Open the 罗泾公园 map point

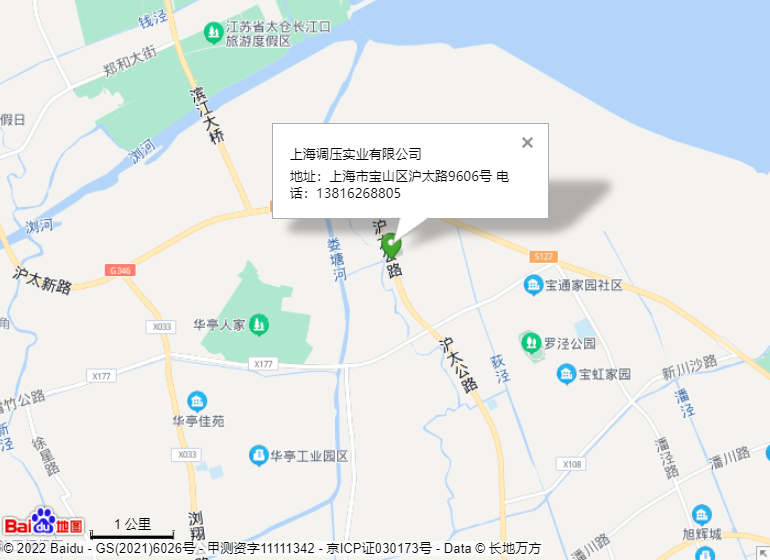530,342
